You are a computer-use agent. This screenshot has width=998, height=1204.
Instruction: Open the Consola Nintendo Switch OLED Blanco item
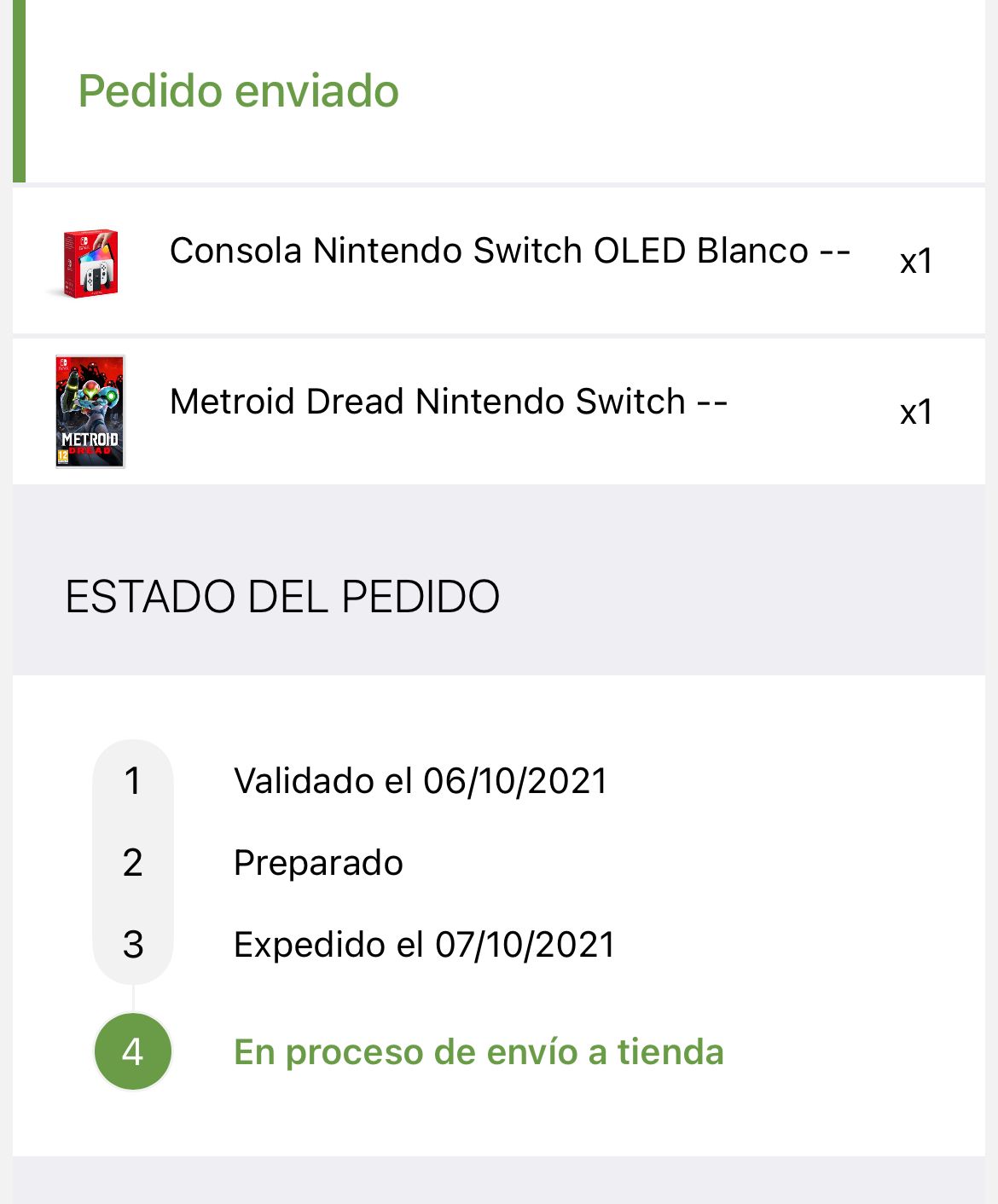tap(509, 252)
